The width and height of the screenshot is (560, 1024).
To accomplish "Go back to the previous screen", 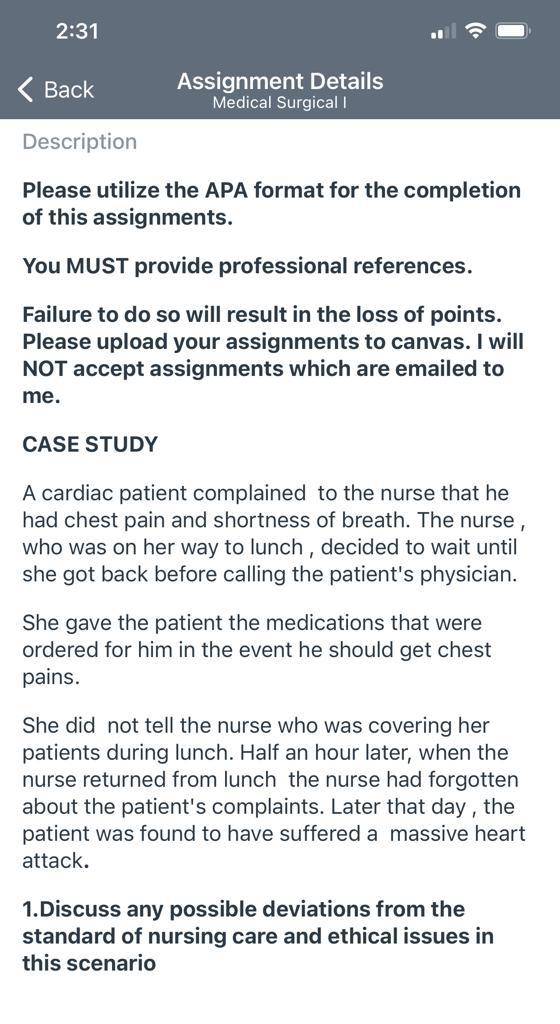I will 56,89.
